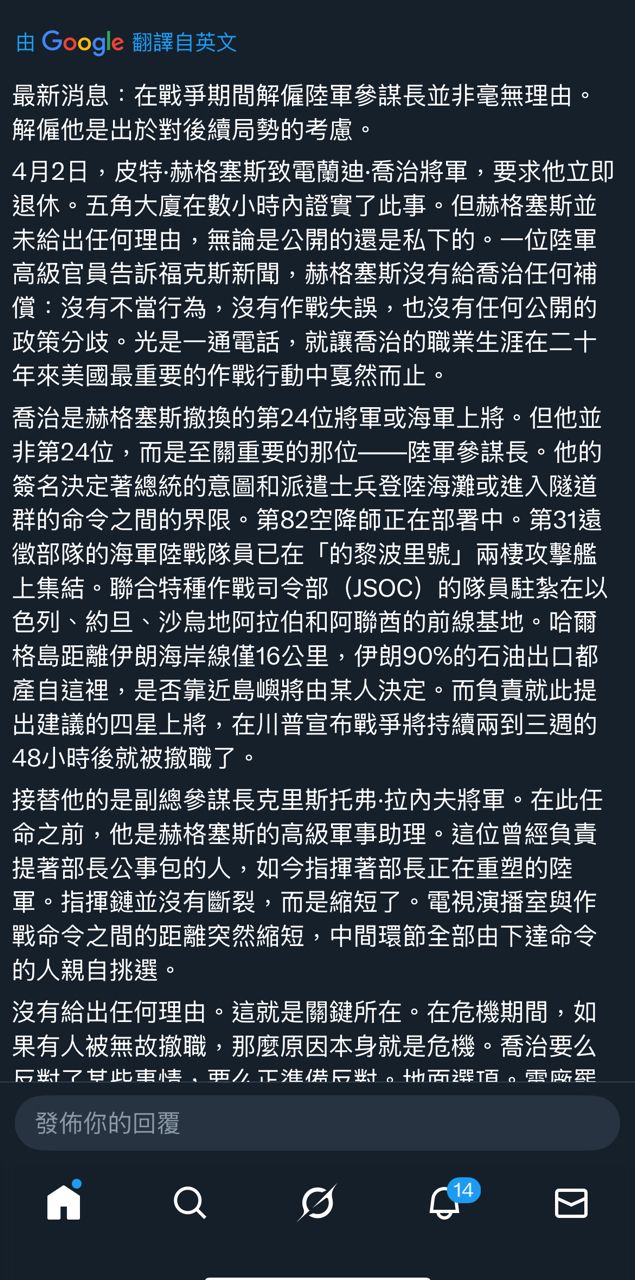Open the Grok tab
Screen dimensions: 635x1280
(x=317, y=1202)
